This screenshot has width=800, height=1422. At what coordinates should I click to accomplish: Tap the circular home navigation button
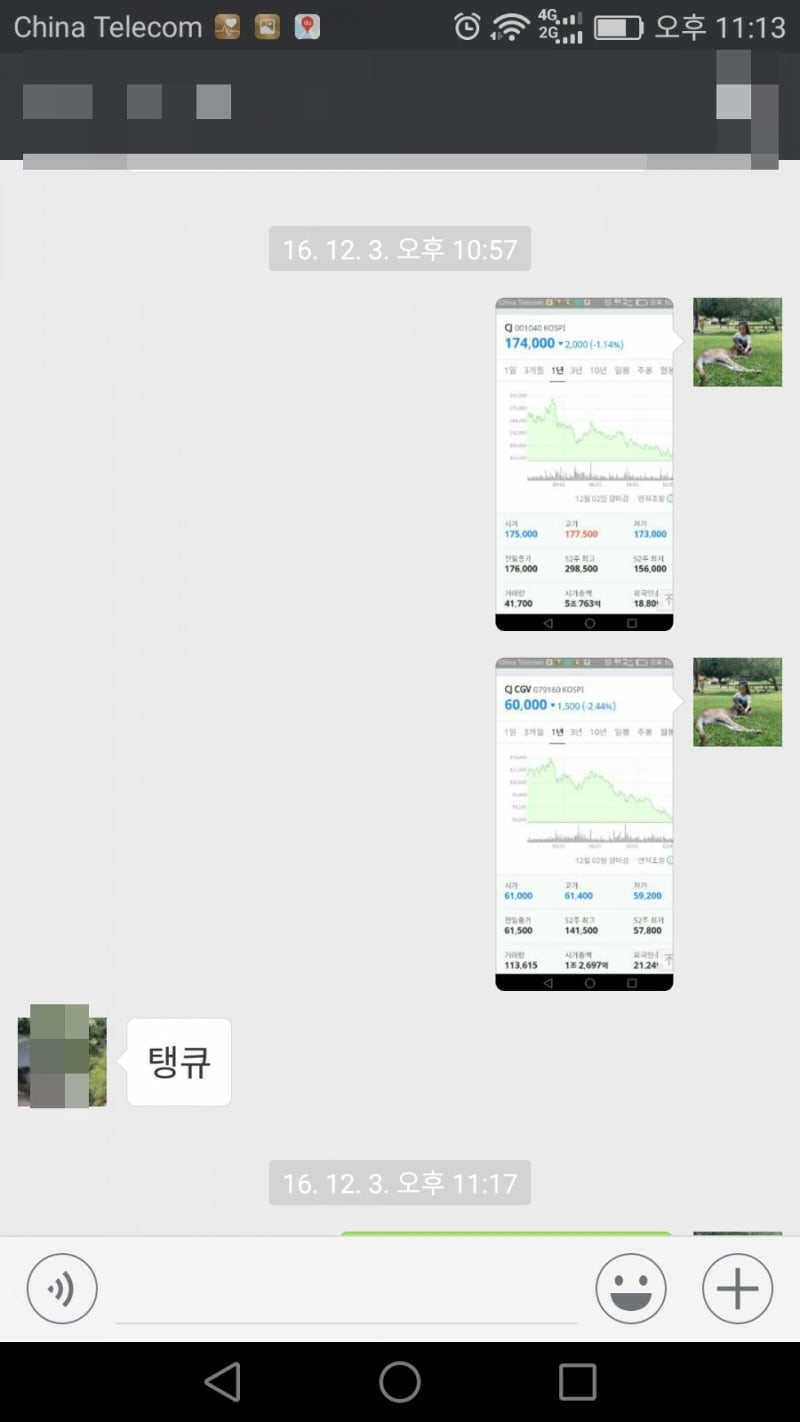(x=400, y=1381)
